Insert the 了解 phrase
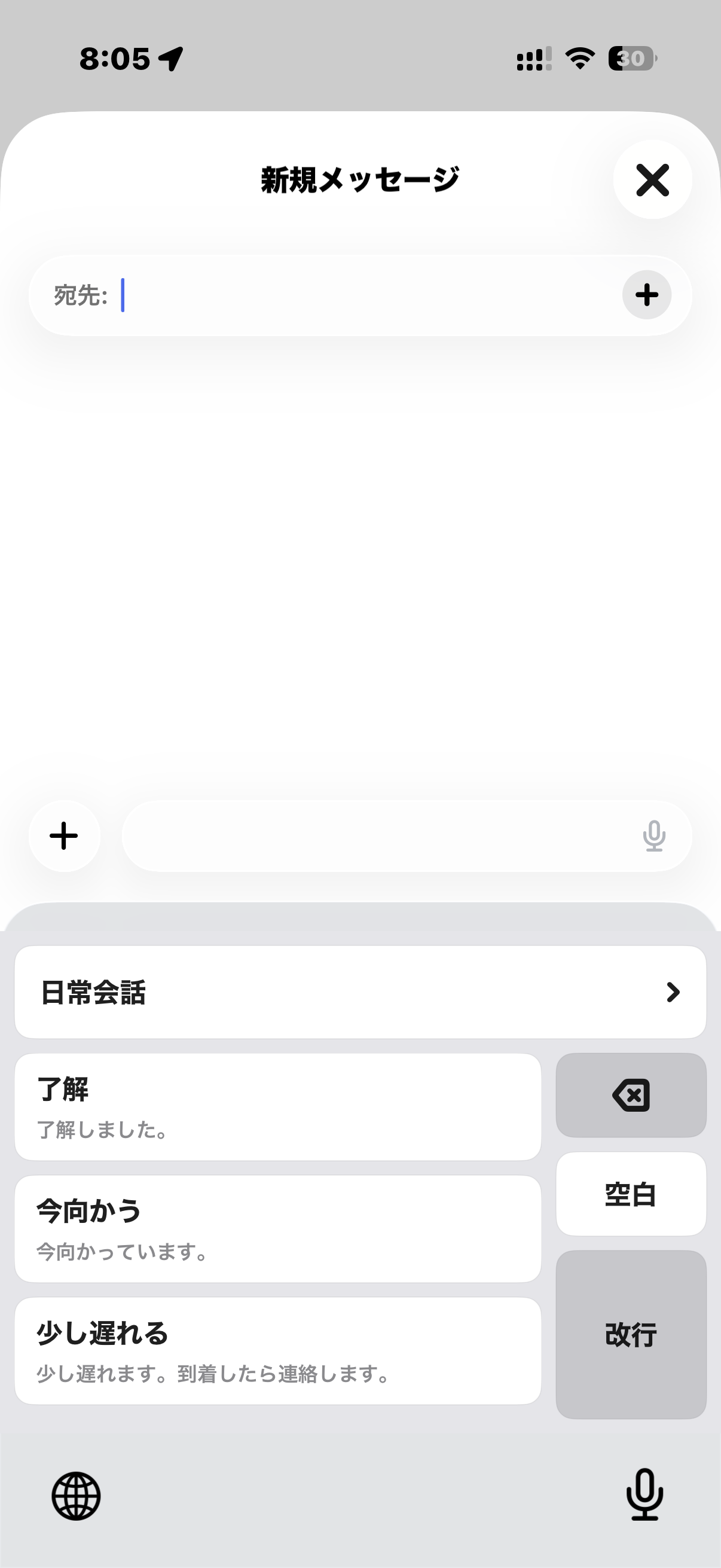 (277, 1107)
